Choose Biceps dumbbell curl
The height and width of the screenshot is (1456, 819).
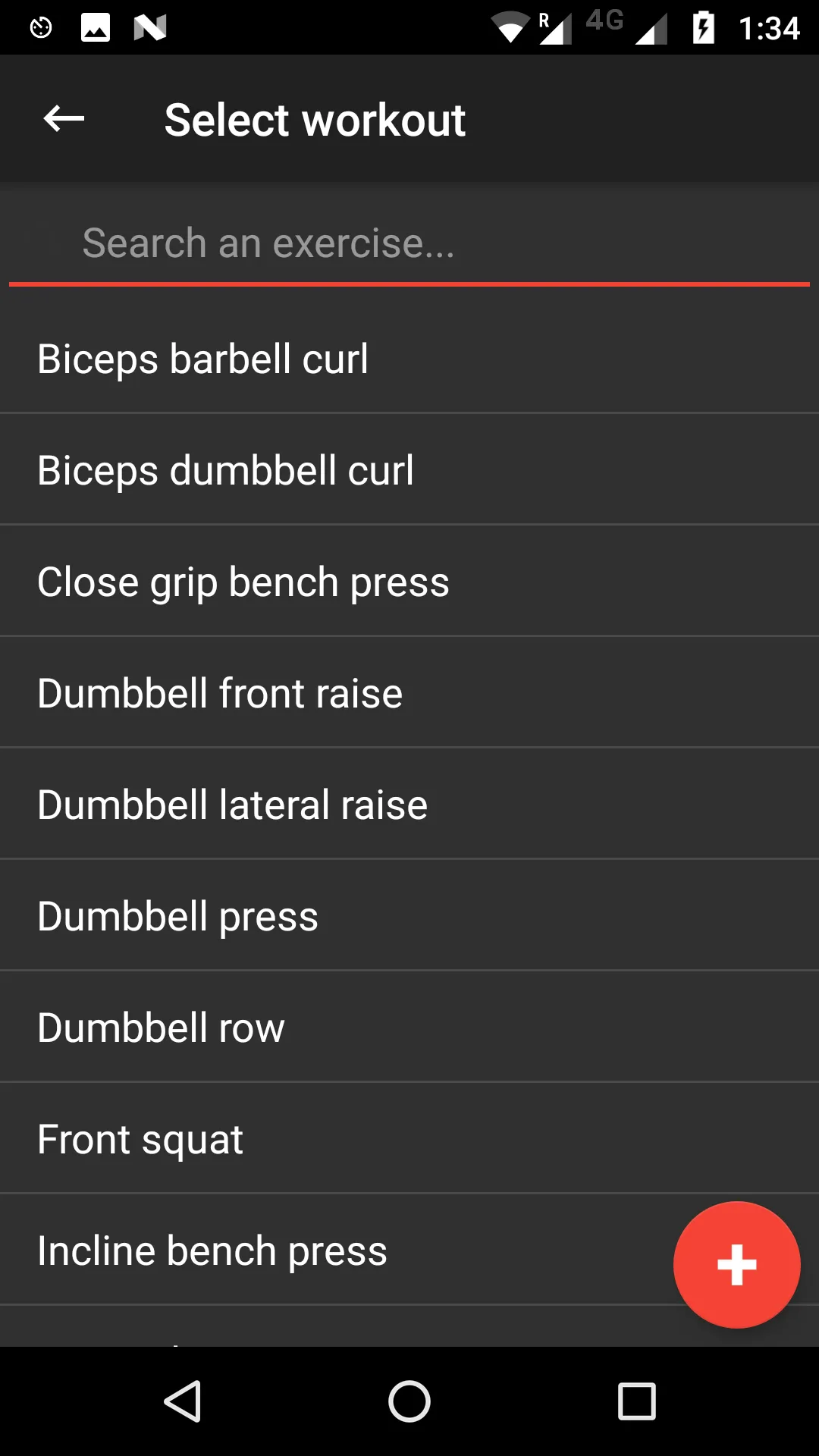coord(409,469)
